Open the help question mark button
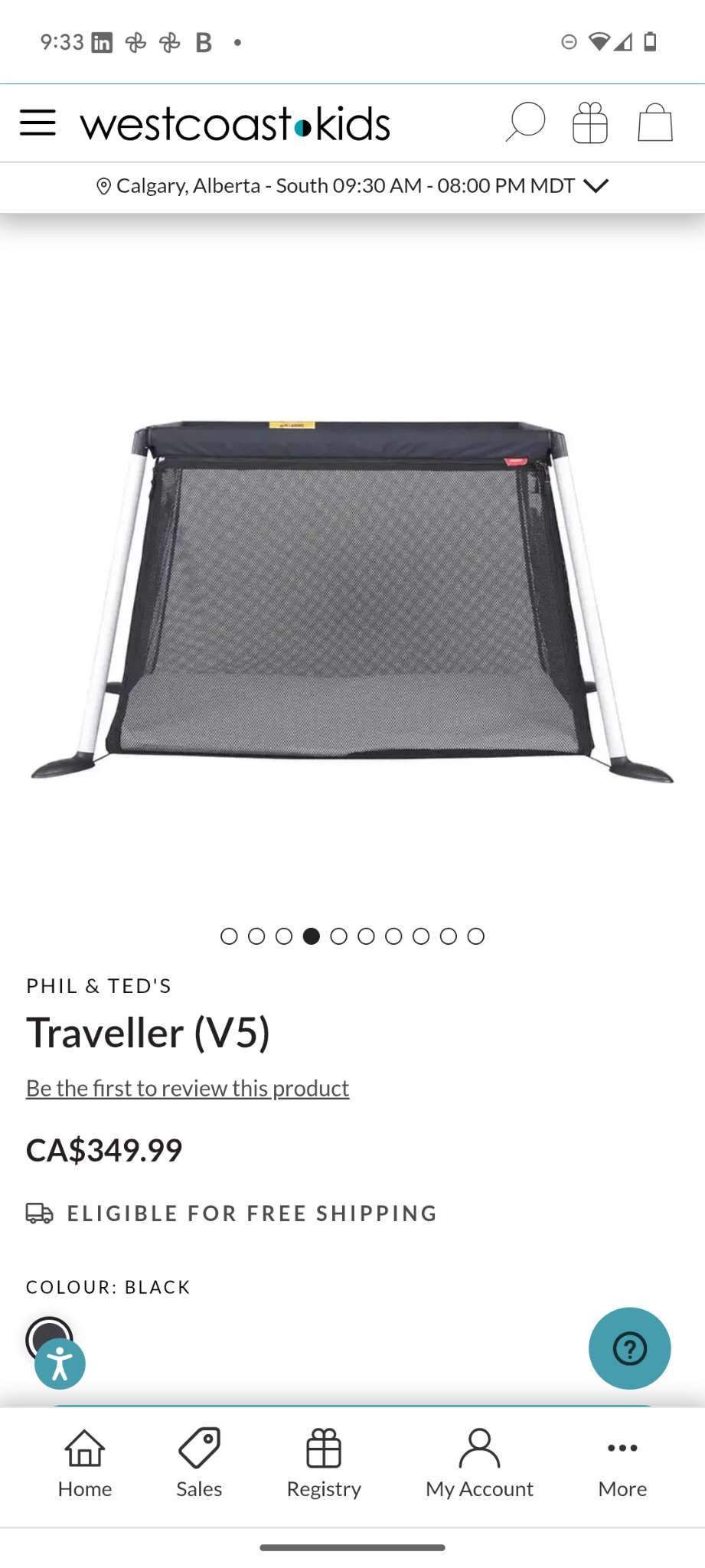Viewport: 705px width, 1568px height. (x=629, y=1348)
